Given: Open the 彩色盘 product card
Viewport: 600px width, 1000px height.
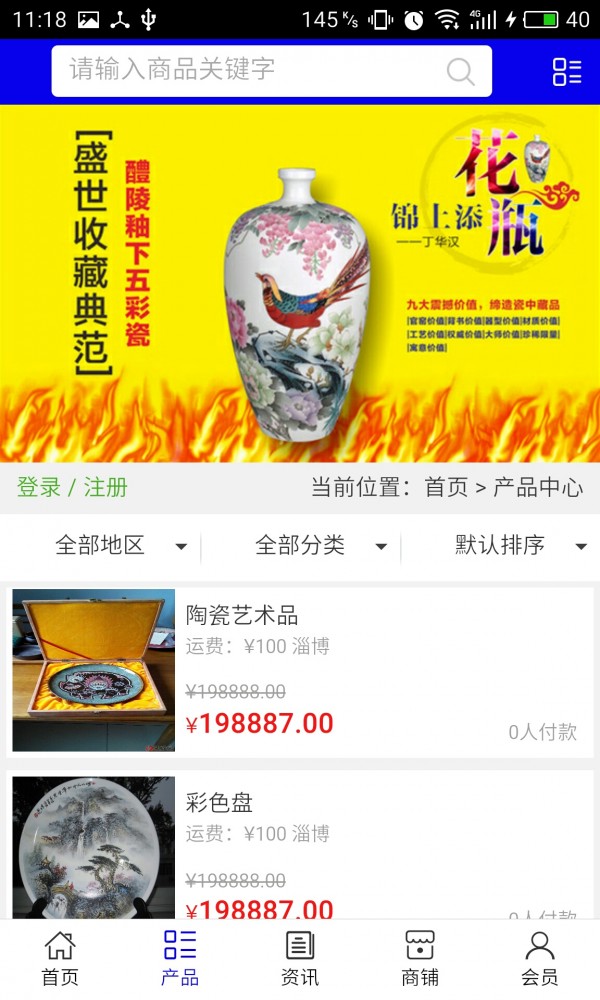Looking at the screenshot, I should (300, 850).
